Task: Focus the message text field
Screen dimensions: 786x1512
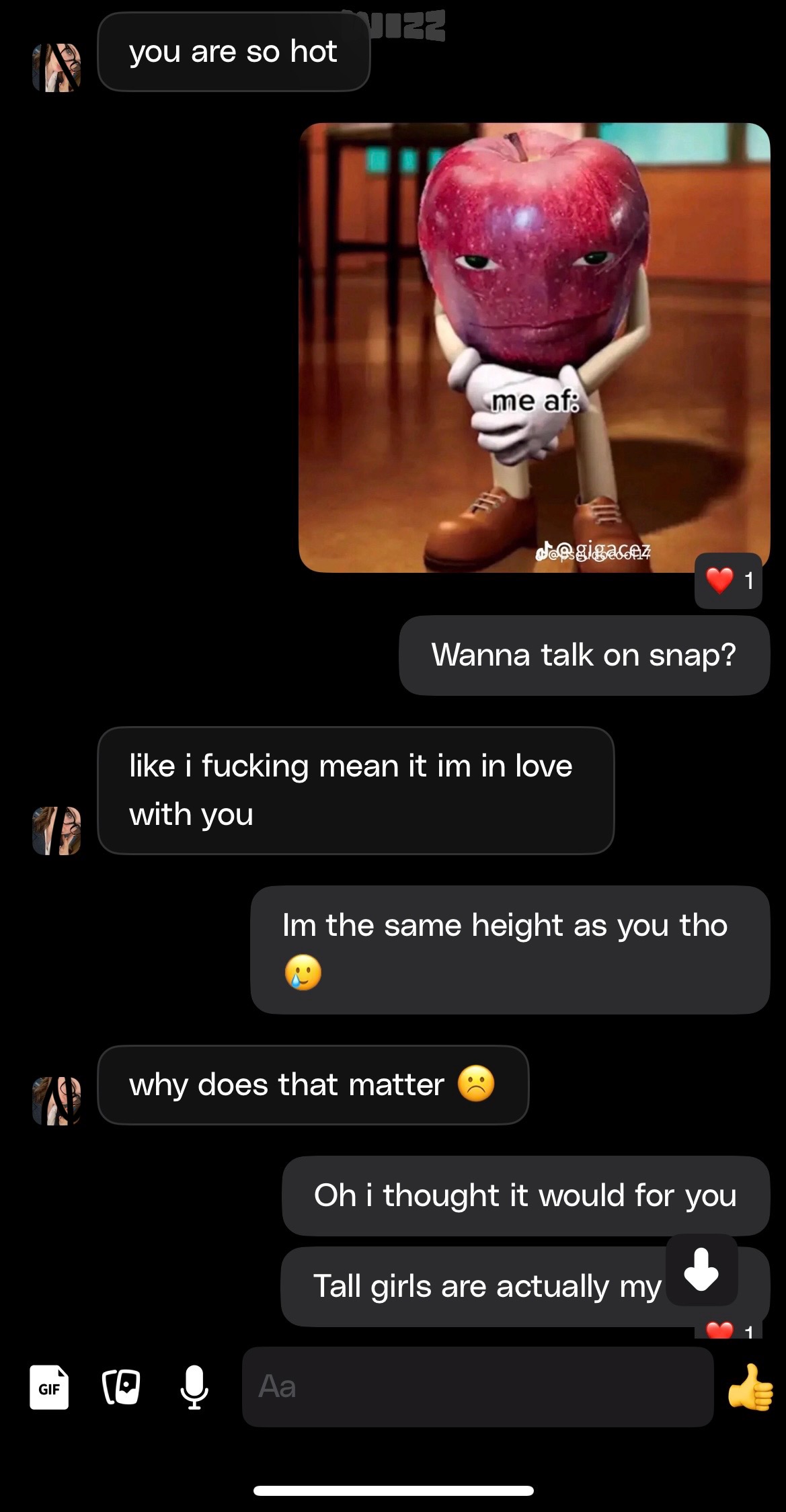Action: coord(477,1387)
